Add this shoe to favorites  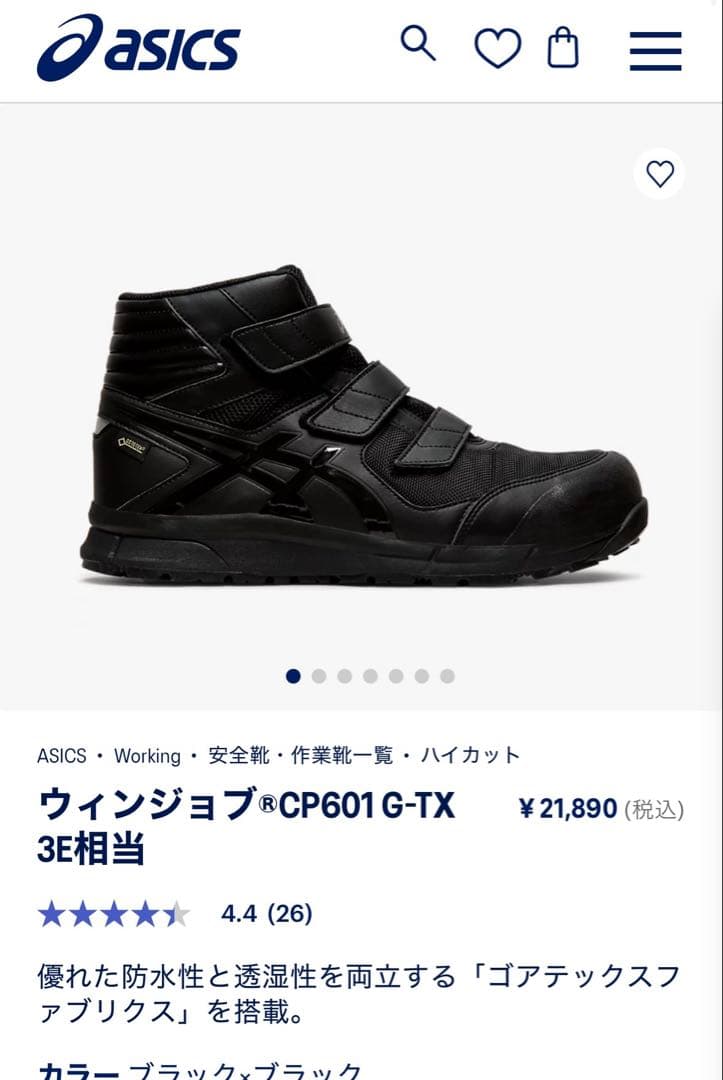(x=660, y=174)
